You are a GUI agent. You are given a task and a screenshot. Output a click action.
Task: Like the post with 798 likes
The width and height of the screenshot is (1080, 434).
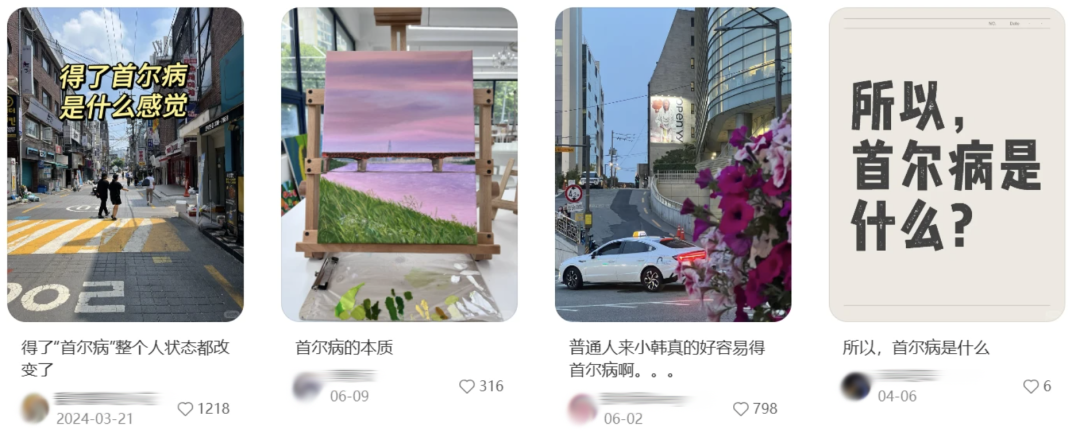[741, 409]
